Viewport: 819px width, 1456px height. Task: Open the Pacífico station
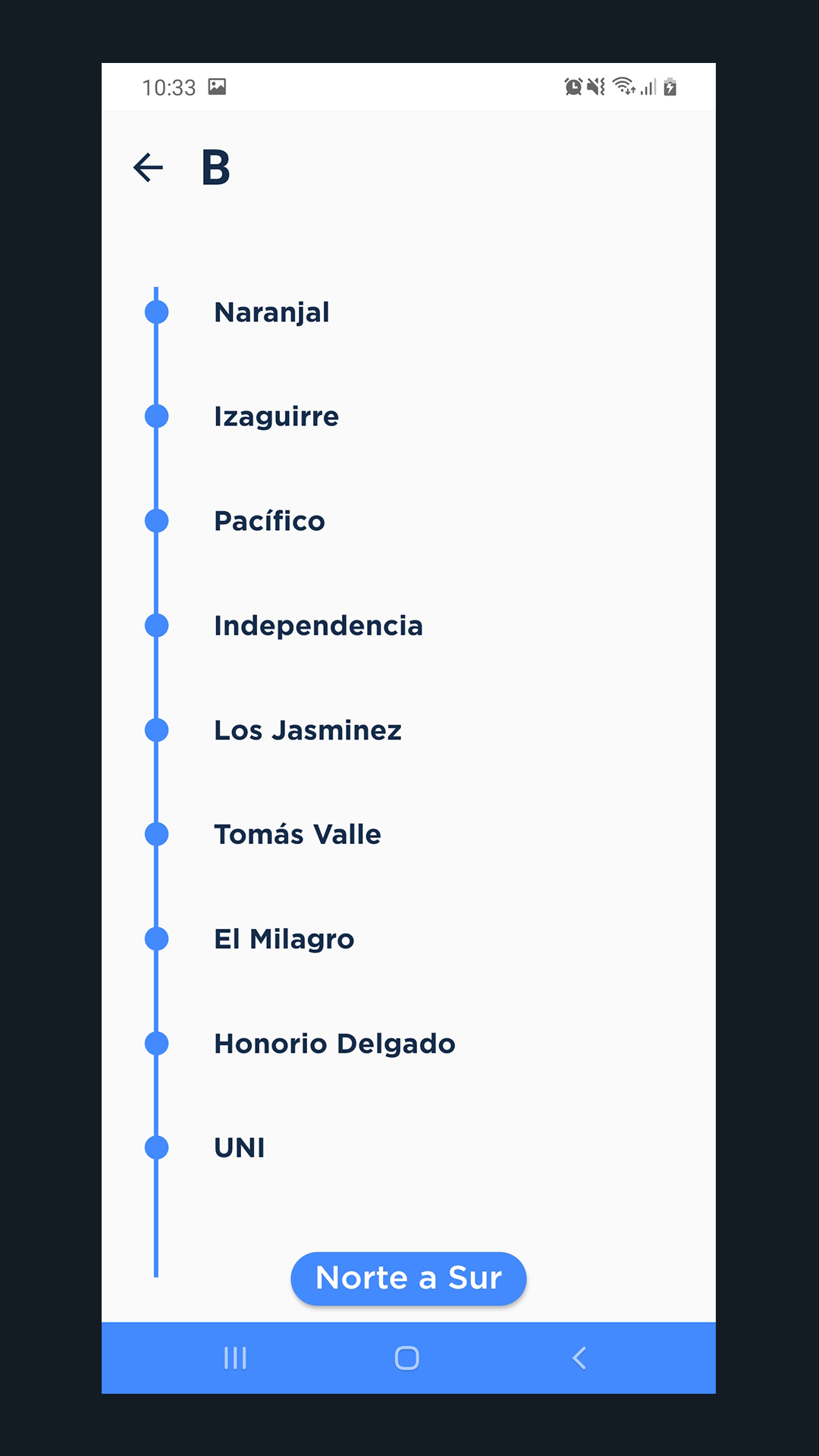coord(269,521)
